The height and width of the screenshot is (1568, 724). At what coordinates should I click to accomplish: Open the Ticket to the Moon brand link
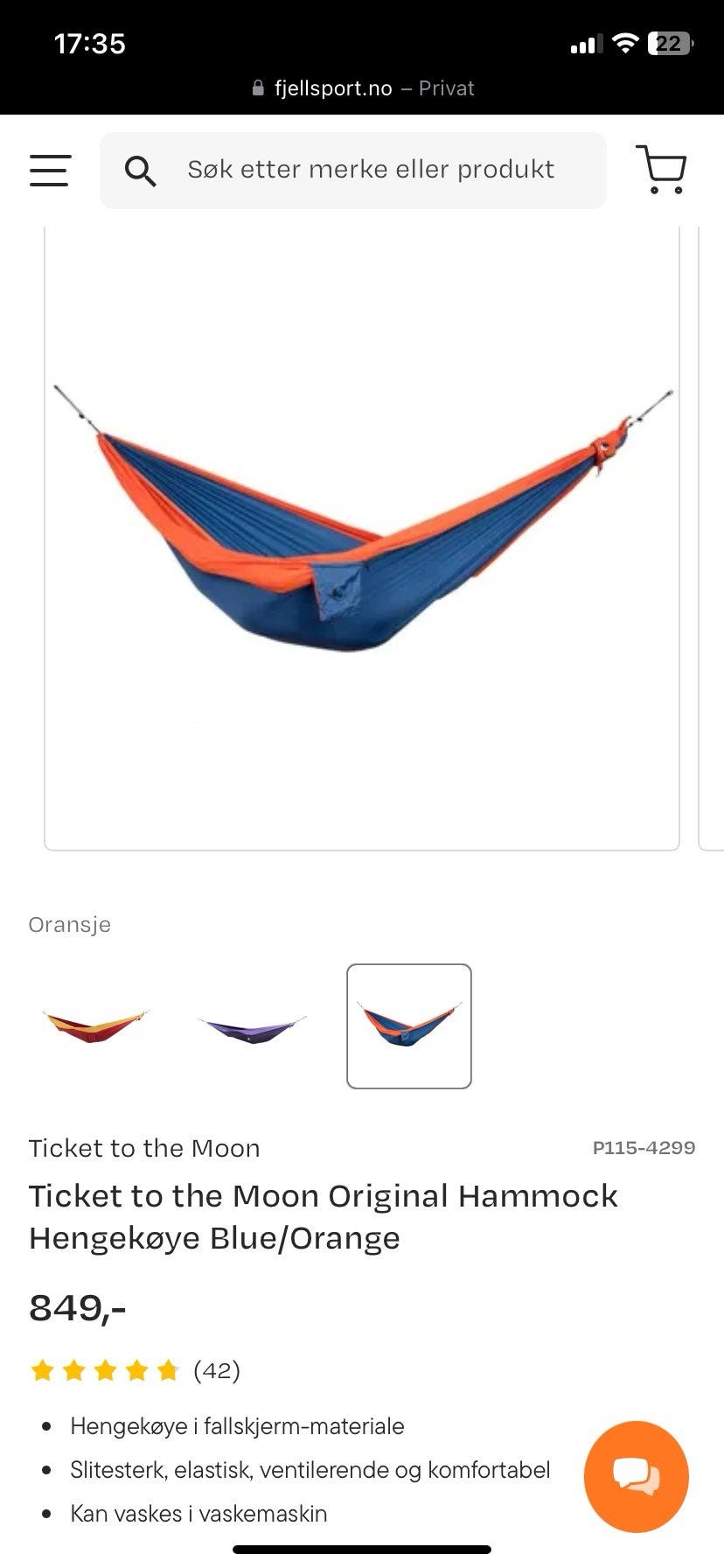[x=144, y=1148]
